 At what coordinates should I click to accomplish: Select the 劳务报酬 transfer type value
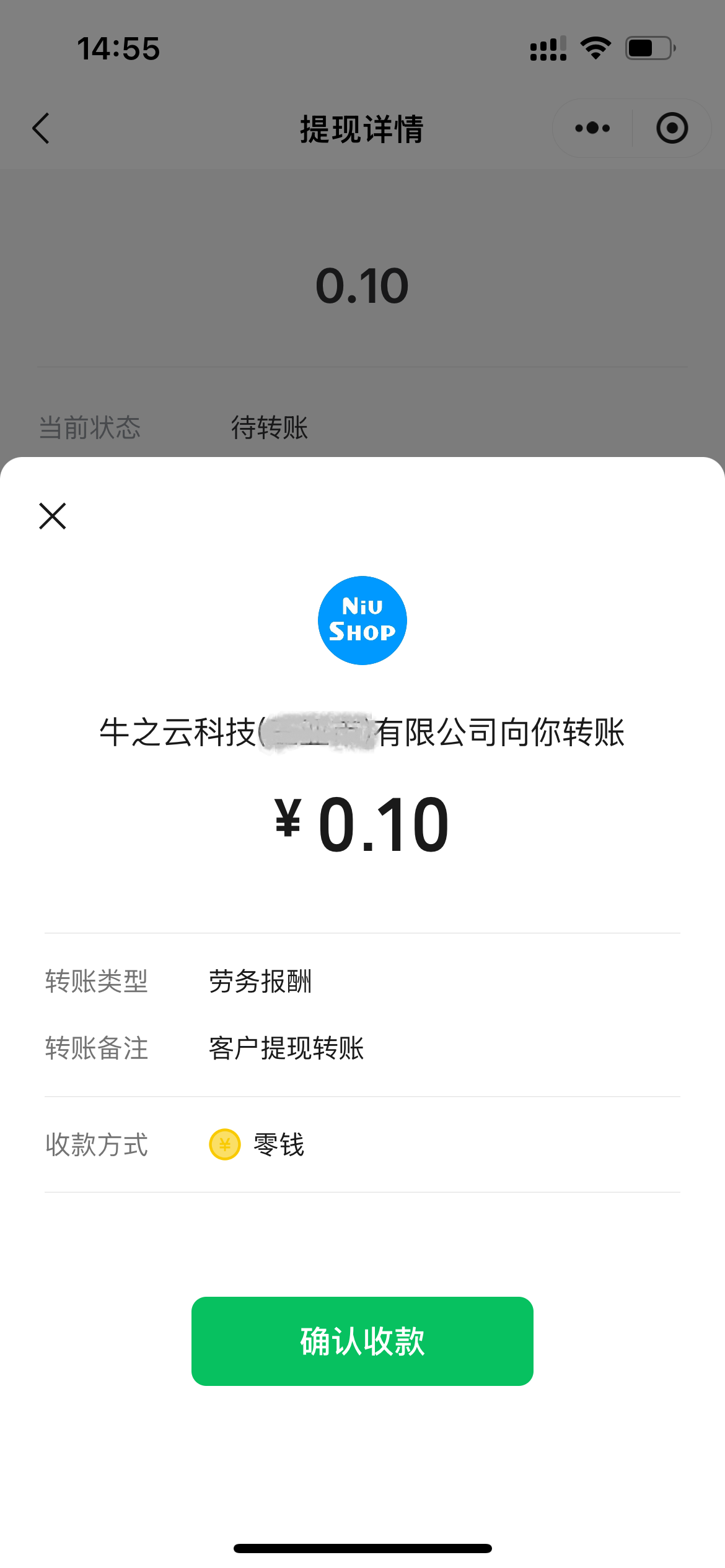(260, 982)
